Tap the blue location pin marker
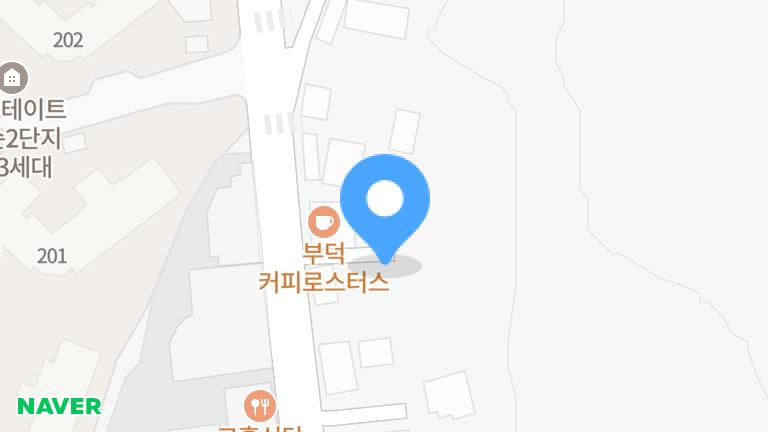The image size is (768, 432). (x=385, y=200)
